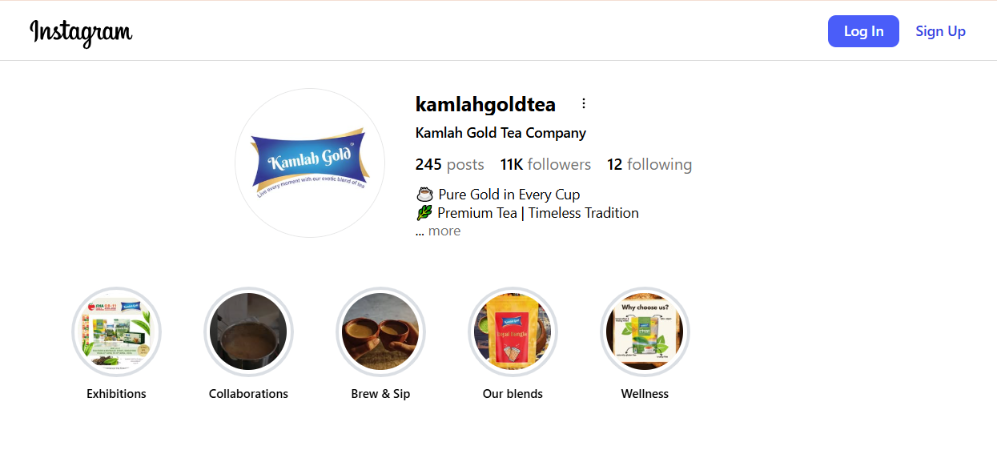Open the Our blends highlight
This screenshot has height=450, width=1000.
(512, 332)
